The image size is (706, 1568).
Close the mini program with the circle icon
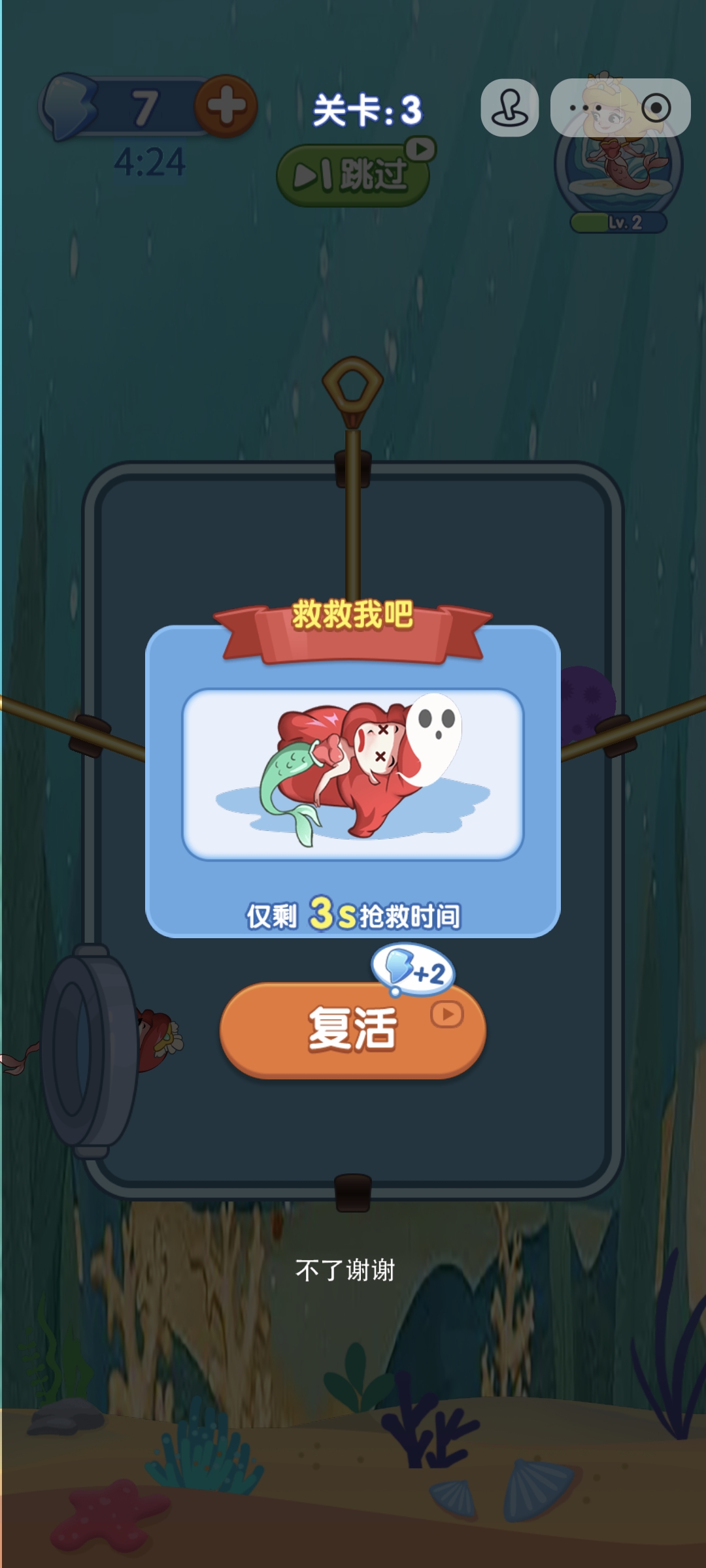coord(656,108)
